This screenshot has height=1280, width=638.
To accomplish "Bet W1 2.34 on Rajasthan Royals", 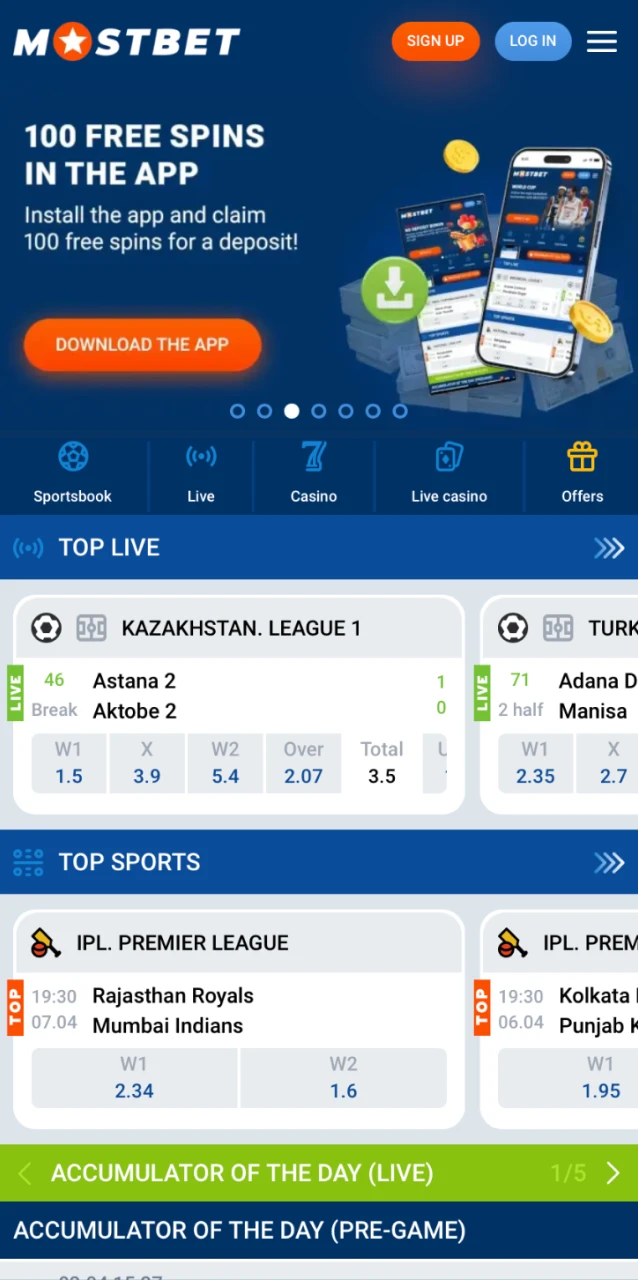I will (134, 1078).
